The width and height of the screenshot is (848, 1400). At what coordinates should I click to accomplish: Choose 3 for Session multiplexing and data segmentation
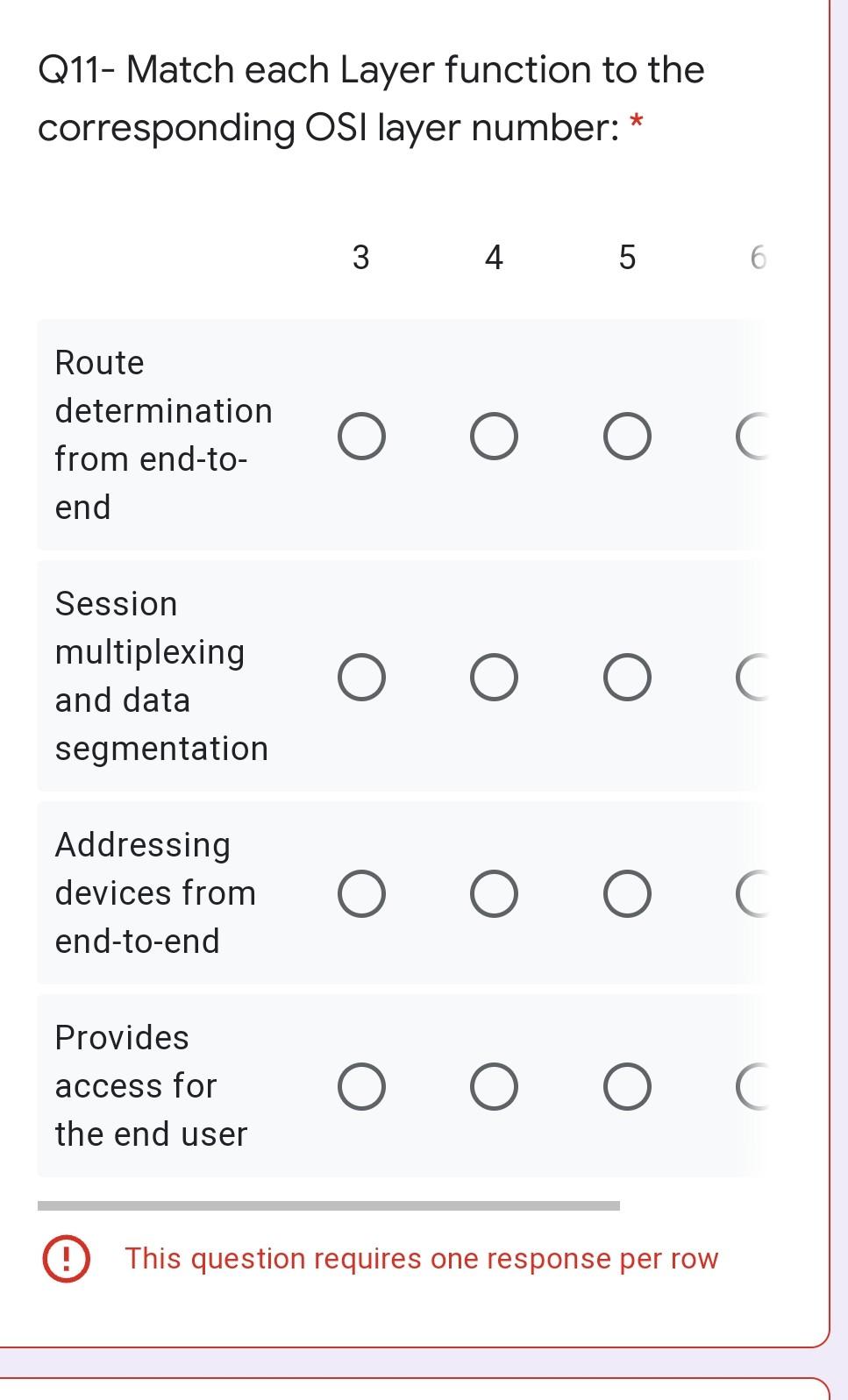tap(361, 678)
